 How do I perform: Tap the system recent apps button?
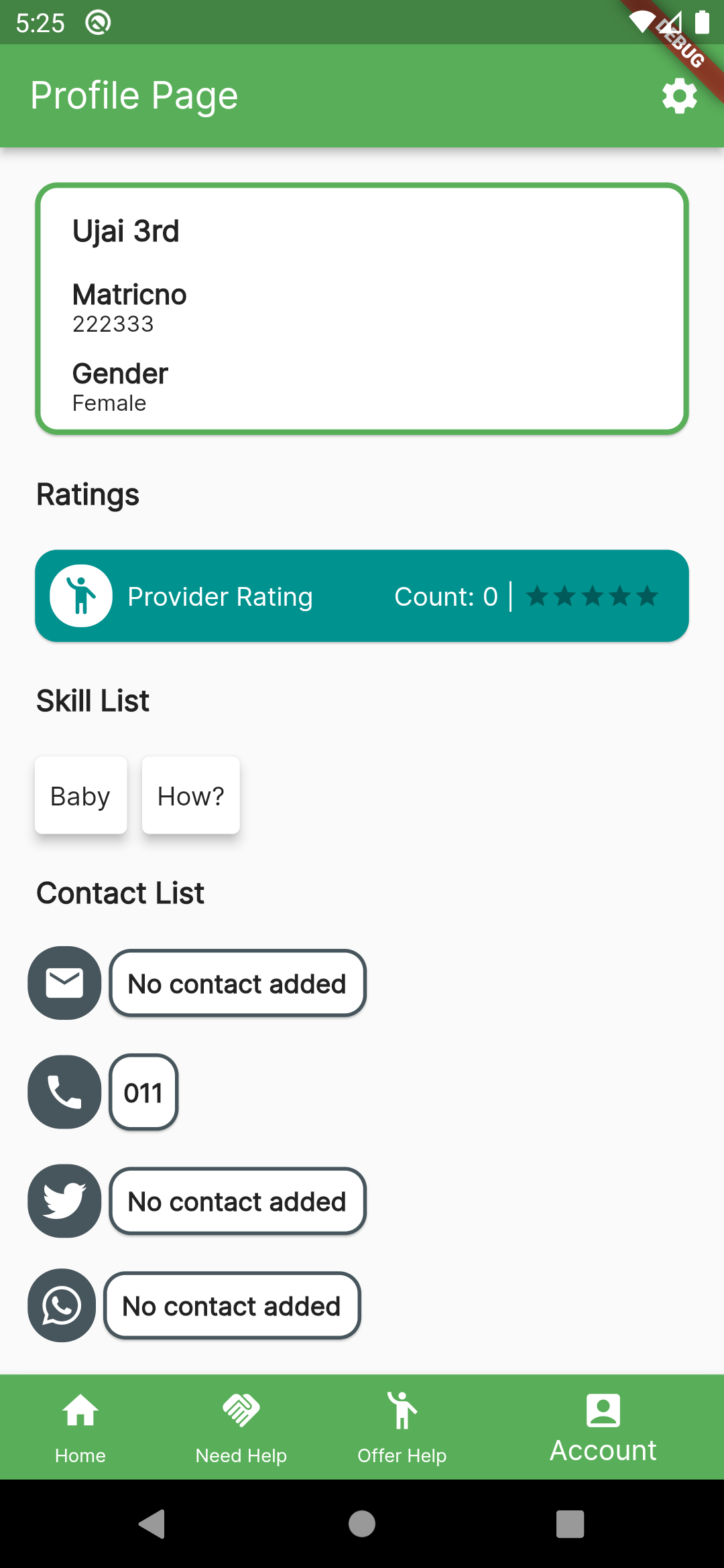pos(570,1524)
